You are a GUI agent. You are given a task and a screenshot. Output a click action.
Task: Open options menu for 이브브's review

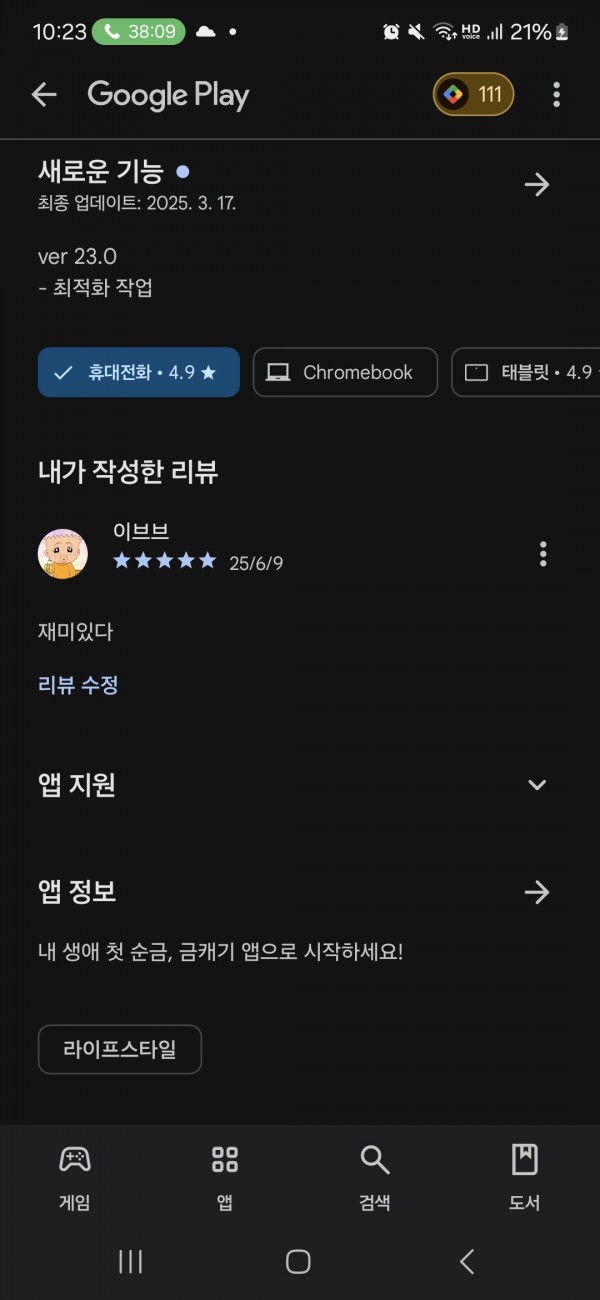tap(543, 553)
